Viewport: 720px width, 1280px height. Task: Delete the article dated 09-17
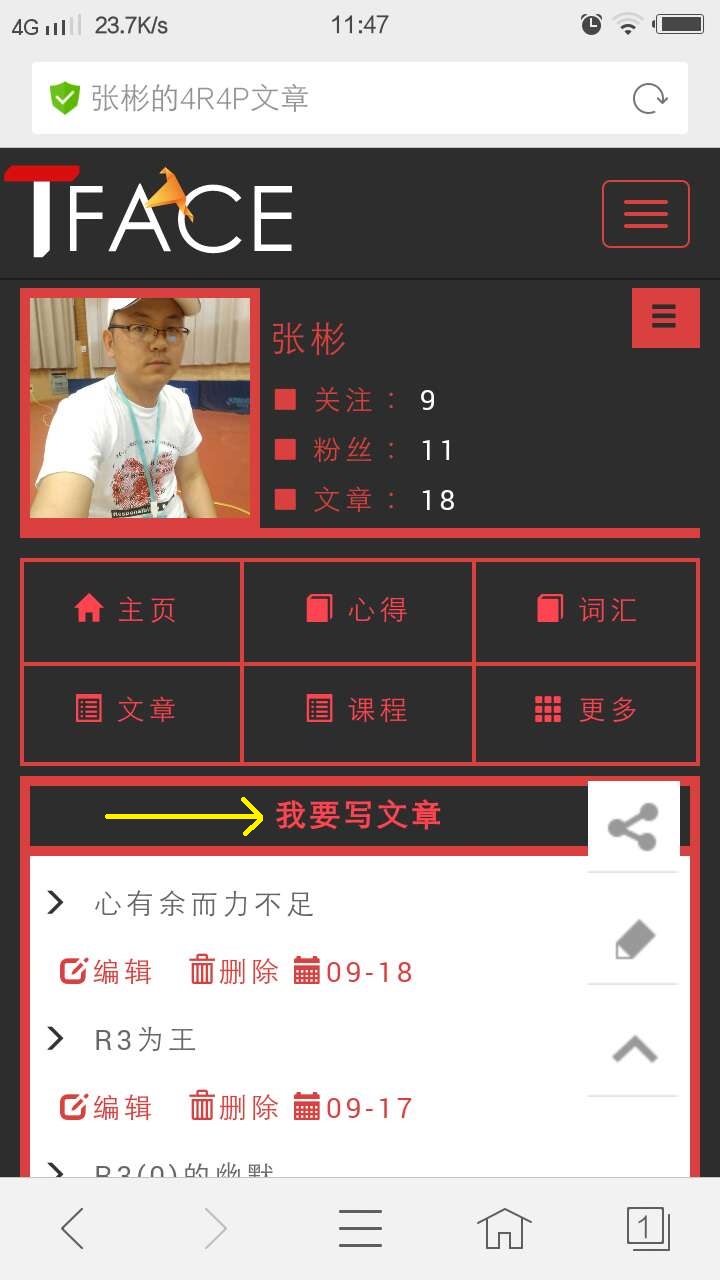point(234,1107)
